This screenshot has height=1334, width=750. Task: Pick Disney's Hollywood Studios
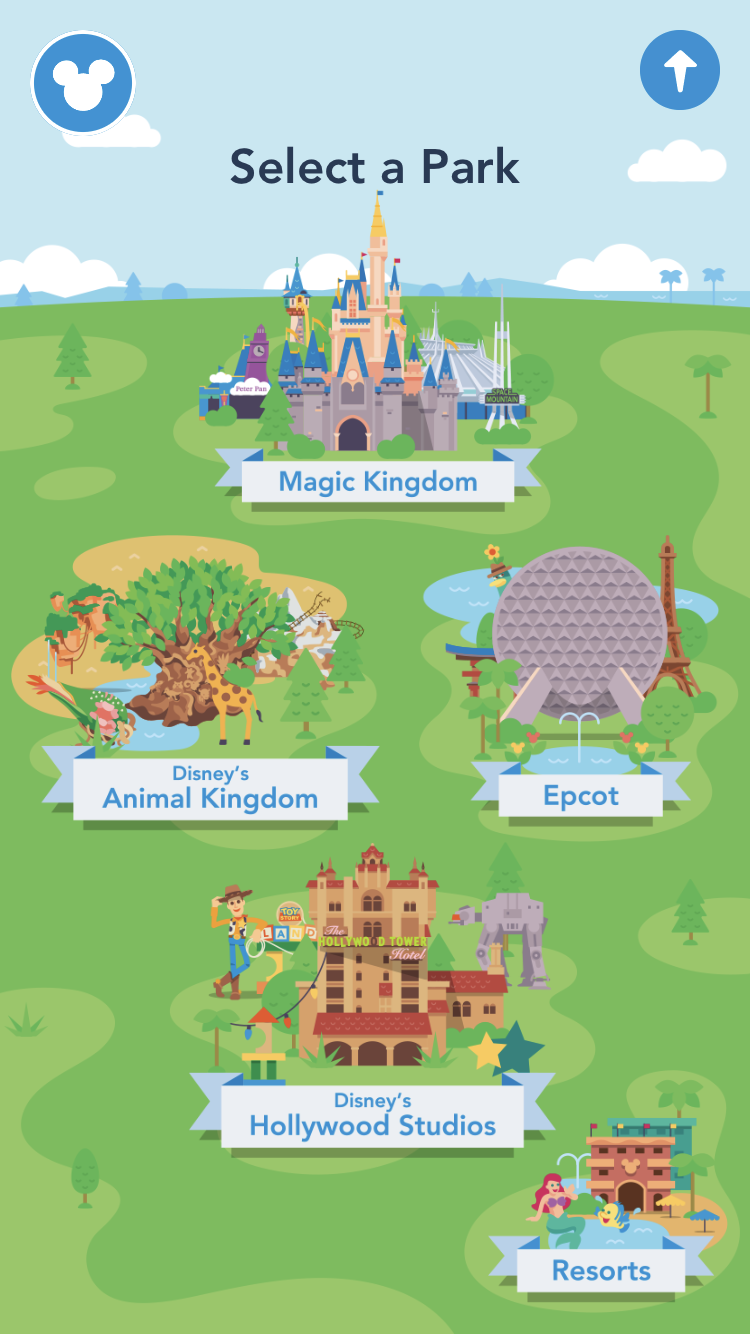pos(372,1115)
